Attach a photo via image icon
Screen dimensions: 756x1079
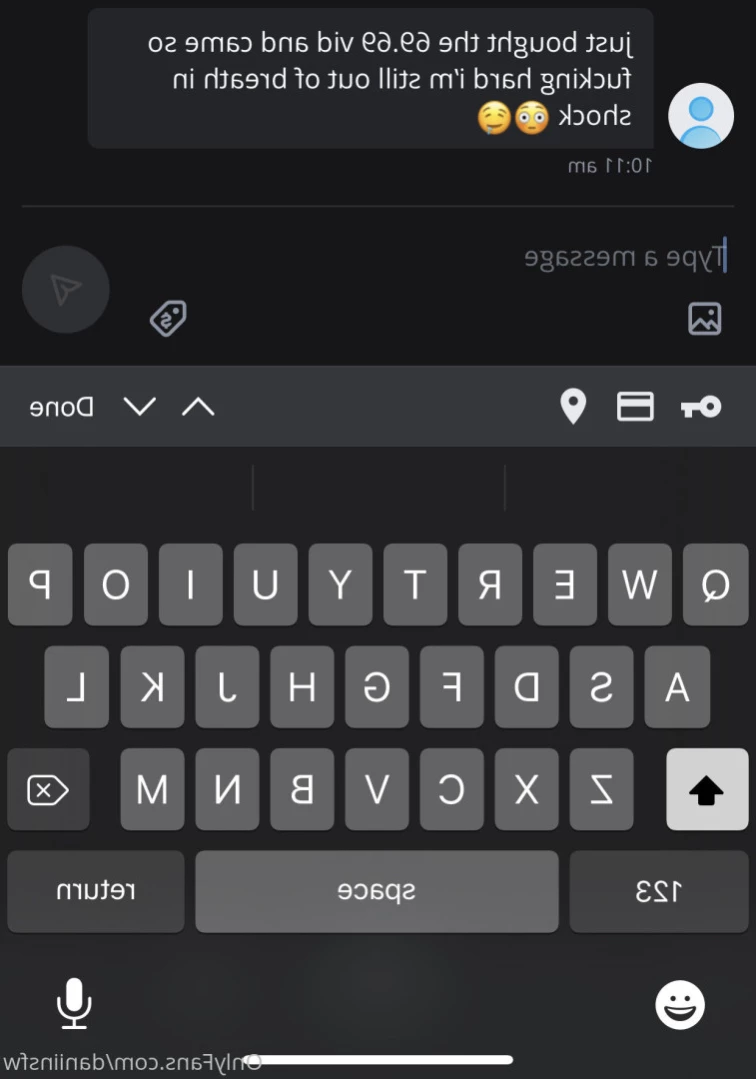[704, 319]
